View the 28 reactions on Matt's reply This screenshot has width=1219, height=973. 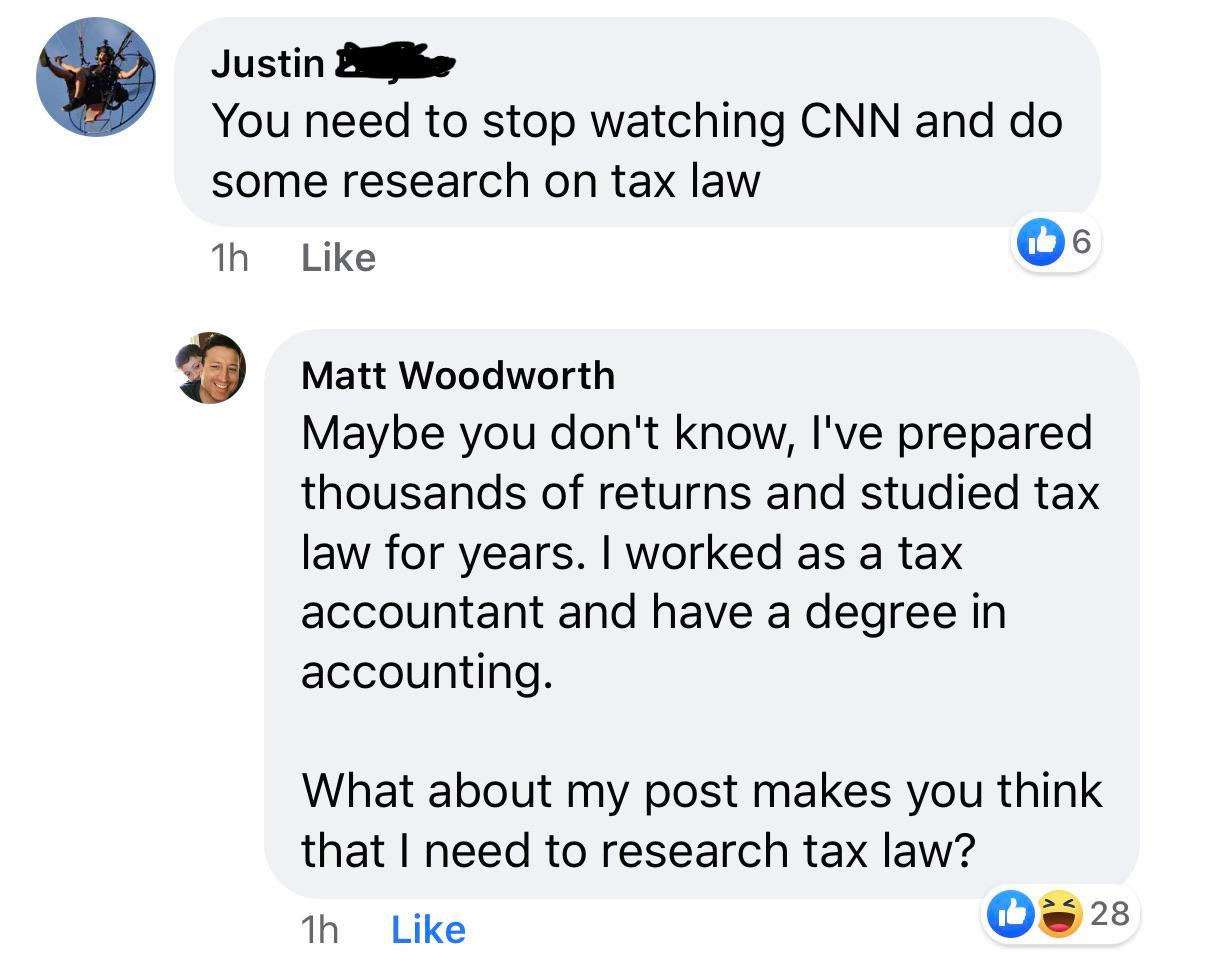tap(1059, 912)
